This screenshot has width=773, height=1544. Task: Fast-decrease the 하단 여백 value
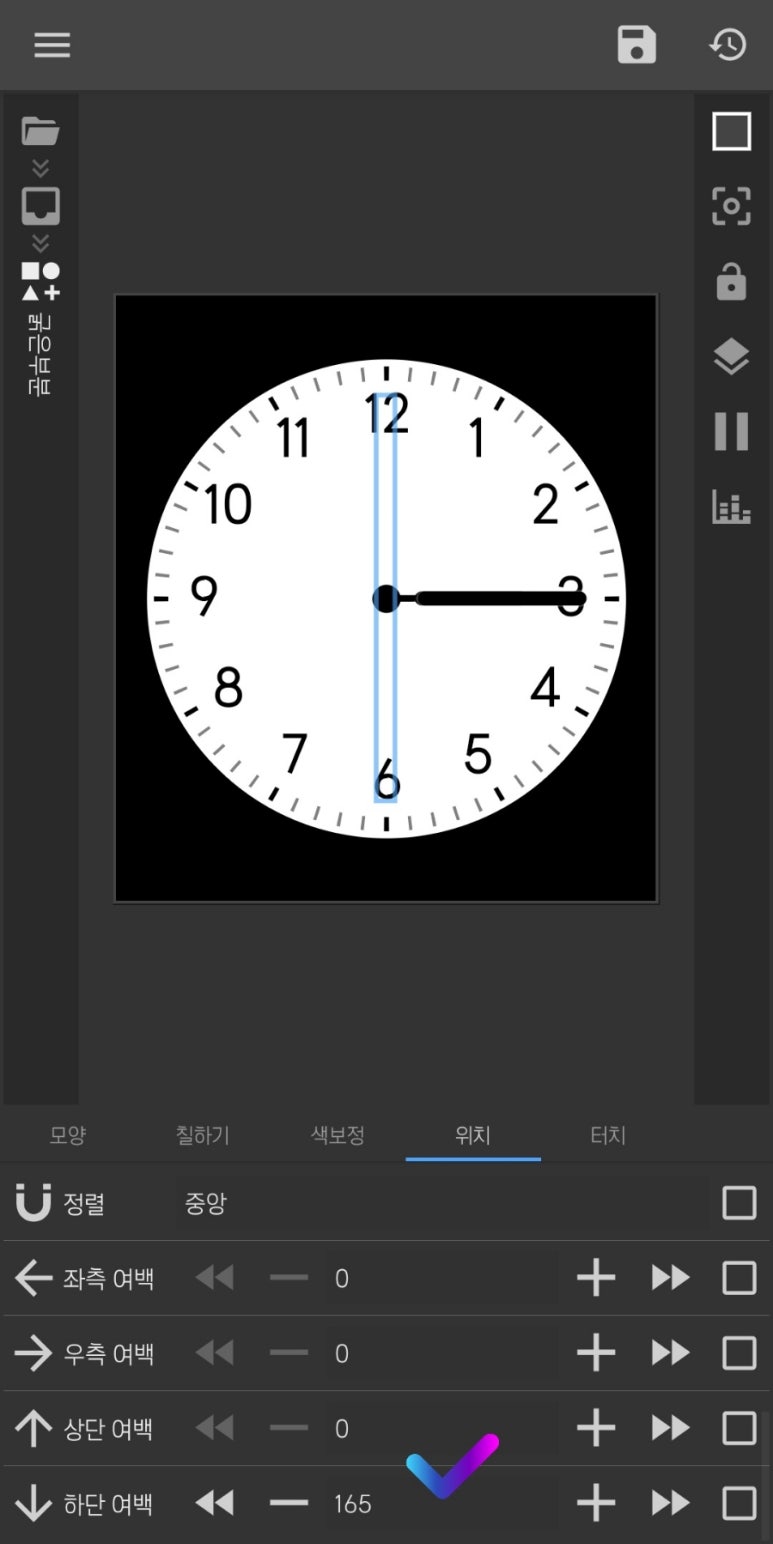tap(214, 1503)
